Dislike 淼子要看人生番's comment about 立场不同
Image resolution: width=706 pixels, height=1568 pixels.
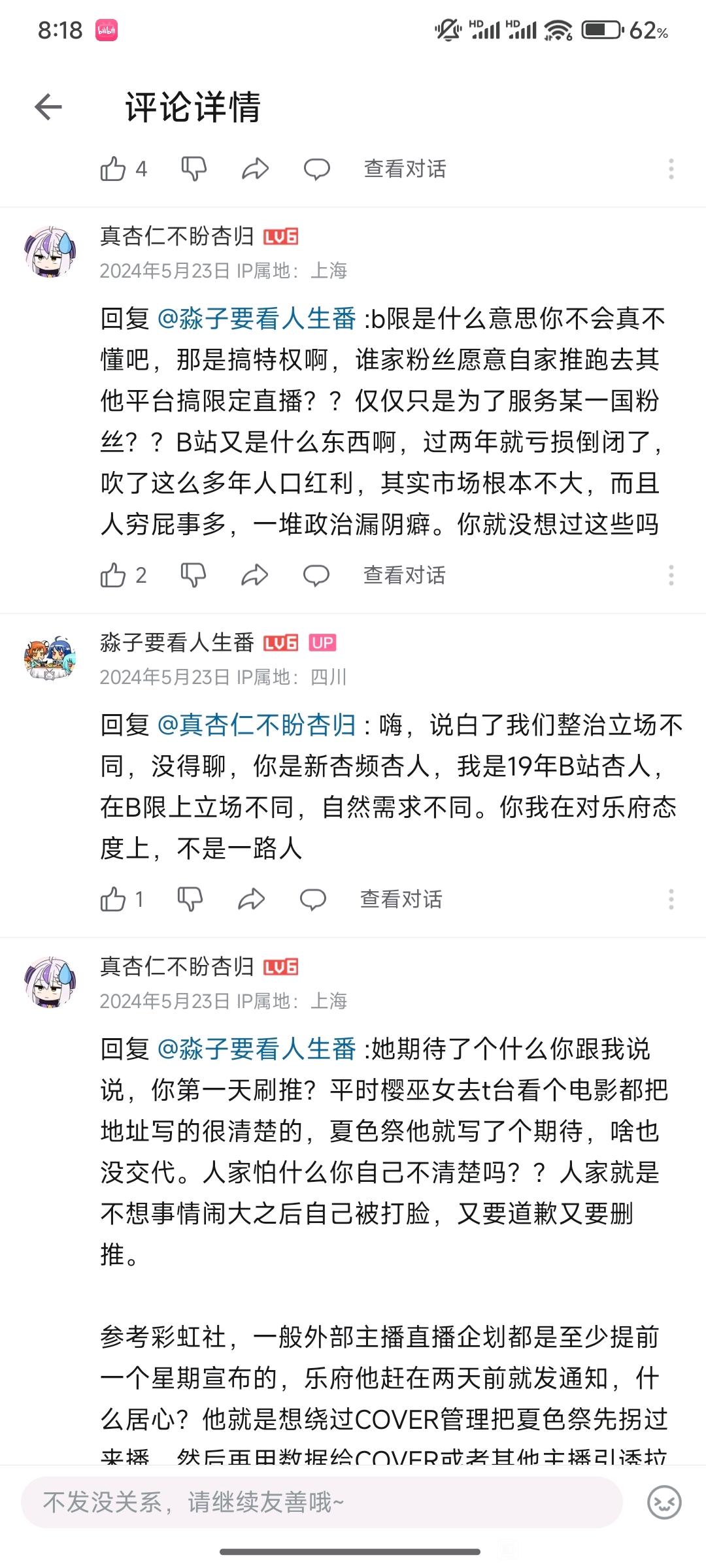tap(190, 900)
